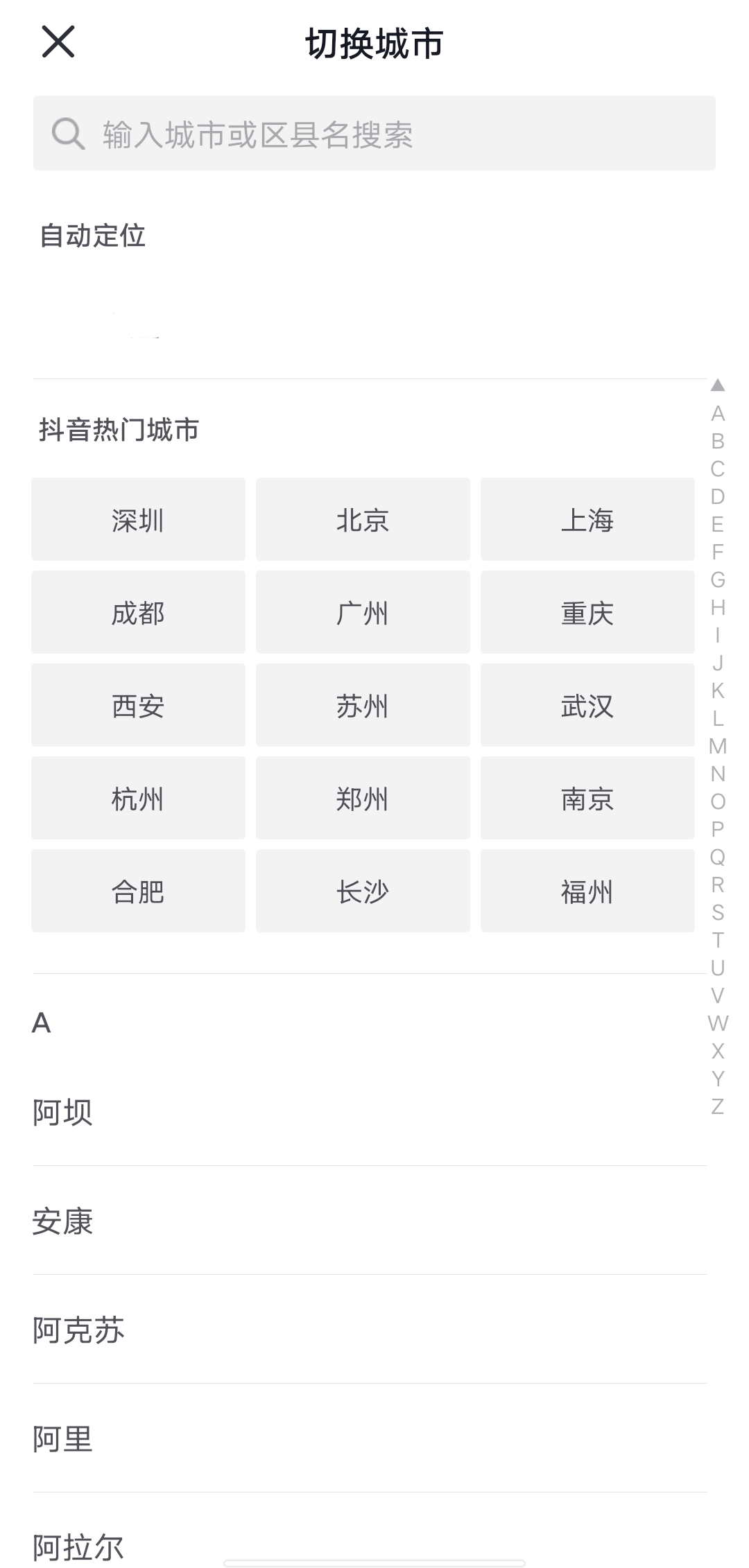Tap the city or district search field
Image resolution: width=749 pixels, height=1568 pixels.
pos(374,134)
